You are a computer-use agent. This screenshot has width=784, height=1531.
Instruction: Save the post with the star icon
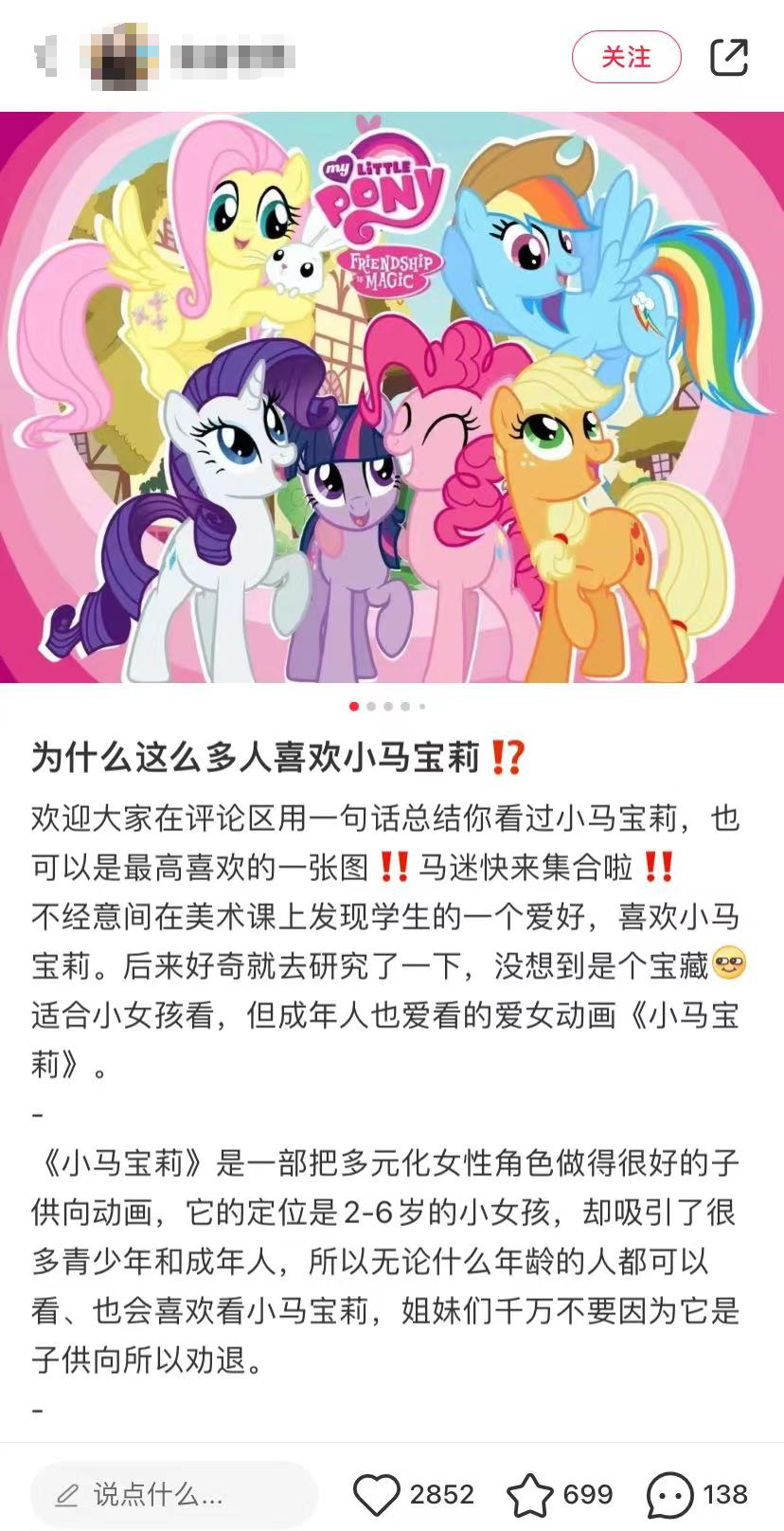[x=529, y=1495]
